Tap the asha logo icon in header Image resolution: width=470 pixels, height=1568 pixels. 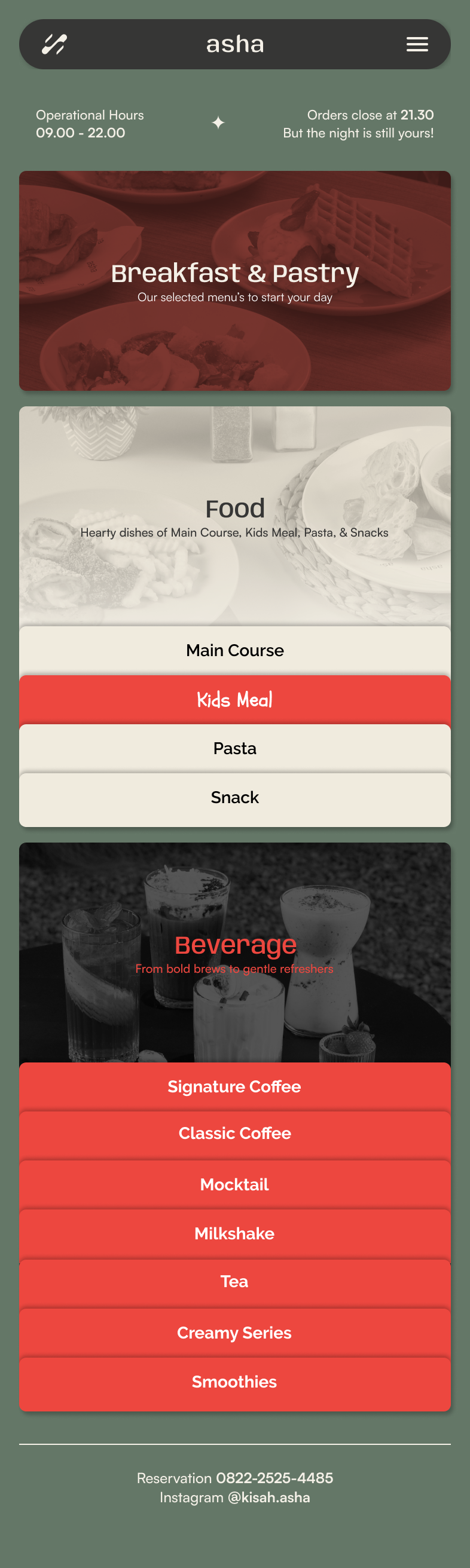click(x=54, y=44)
